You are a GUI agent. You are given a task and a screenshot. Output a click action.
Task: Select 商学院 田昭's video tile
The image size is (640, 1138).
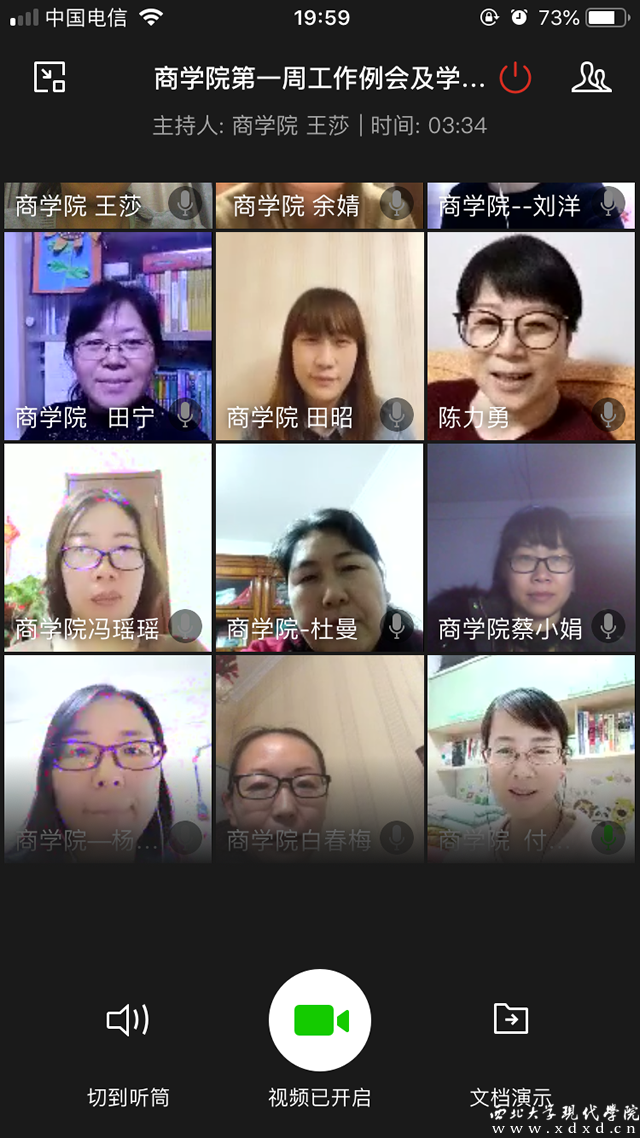tap(320, 336)
